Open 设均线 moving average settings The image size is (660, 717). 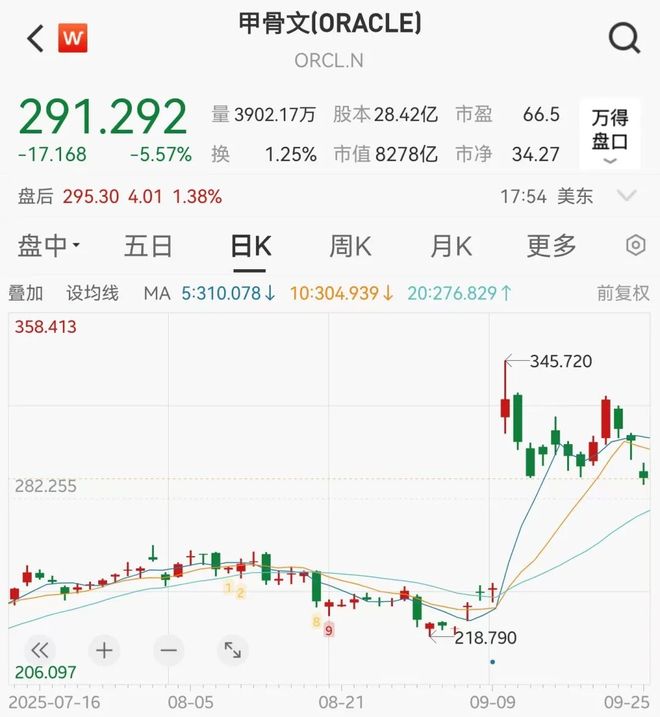pos(92,293)
